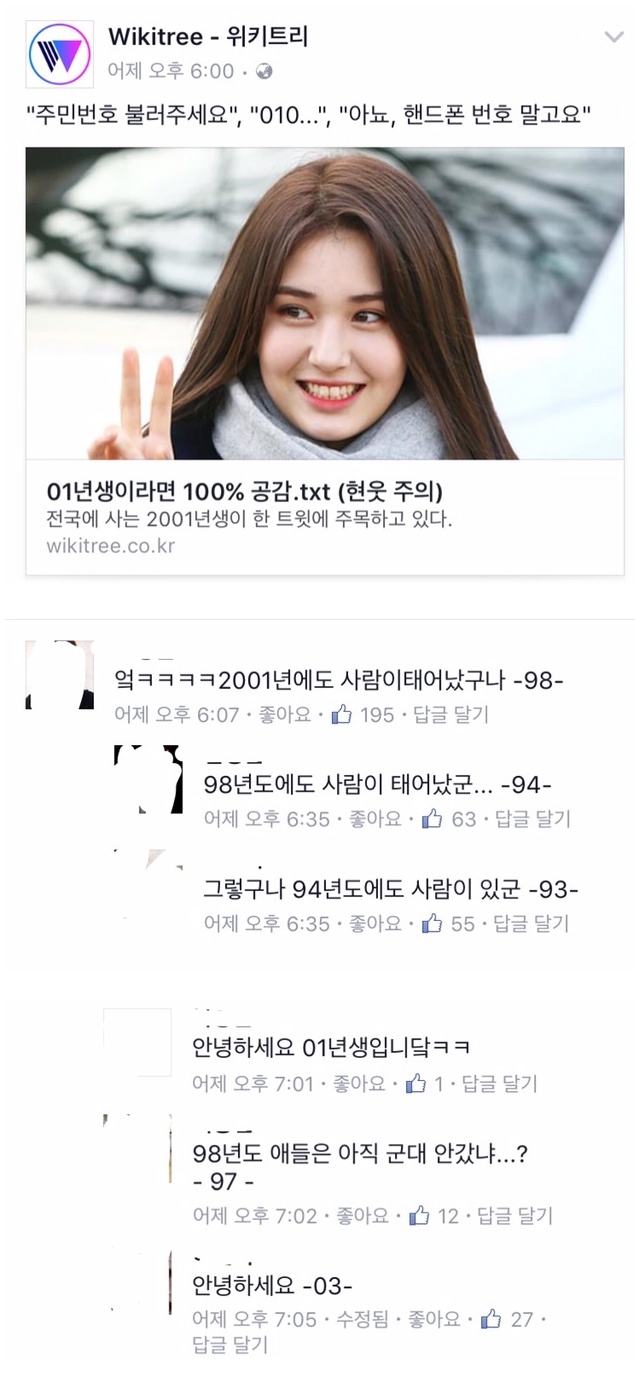View the 195 likes on the -98- comment

(x=364, y=715)
